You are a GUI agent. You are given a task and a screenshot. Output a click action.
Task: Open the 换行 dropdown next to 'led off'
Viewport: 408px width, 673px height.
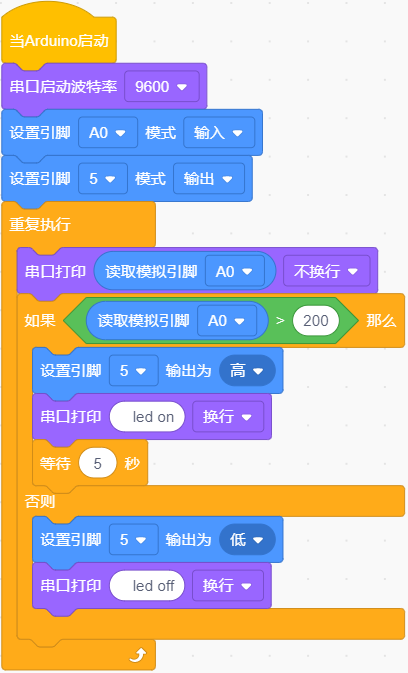228,585
